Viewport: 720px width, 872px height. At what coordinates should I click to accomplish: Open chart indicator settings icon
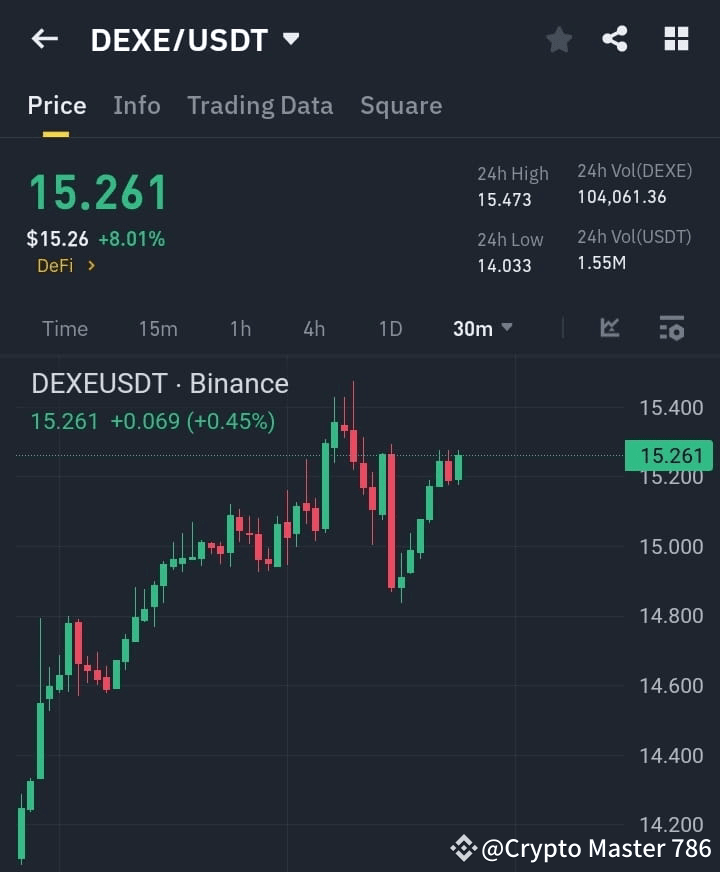pos(670,328)
